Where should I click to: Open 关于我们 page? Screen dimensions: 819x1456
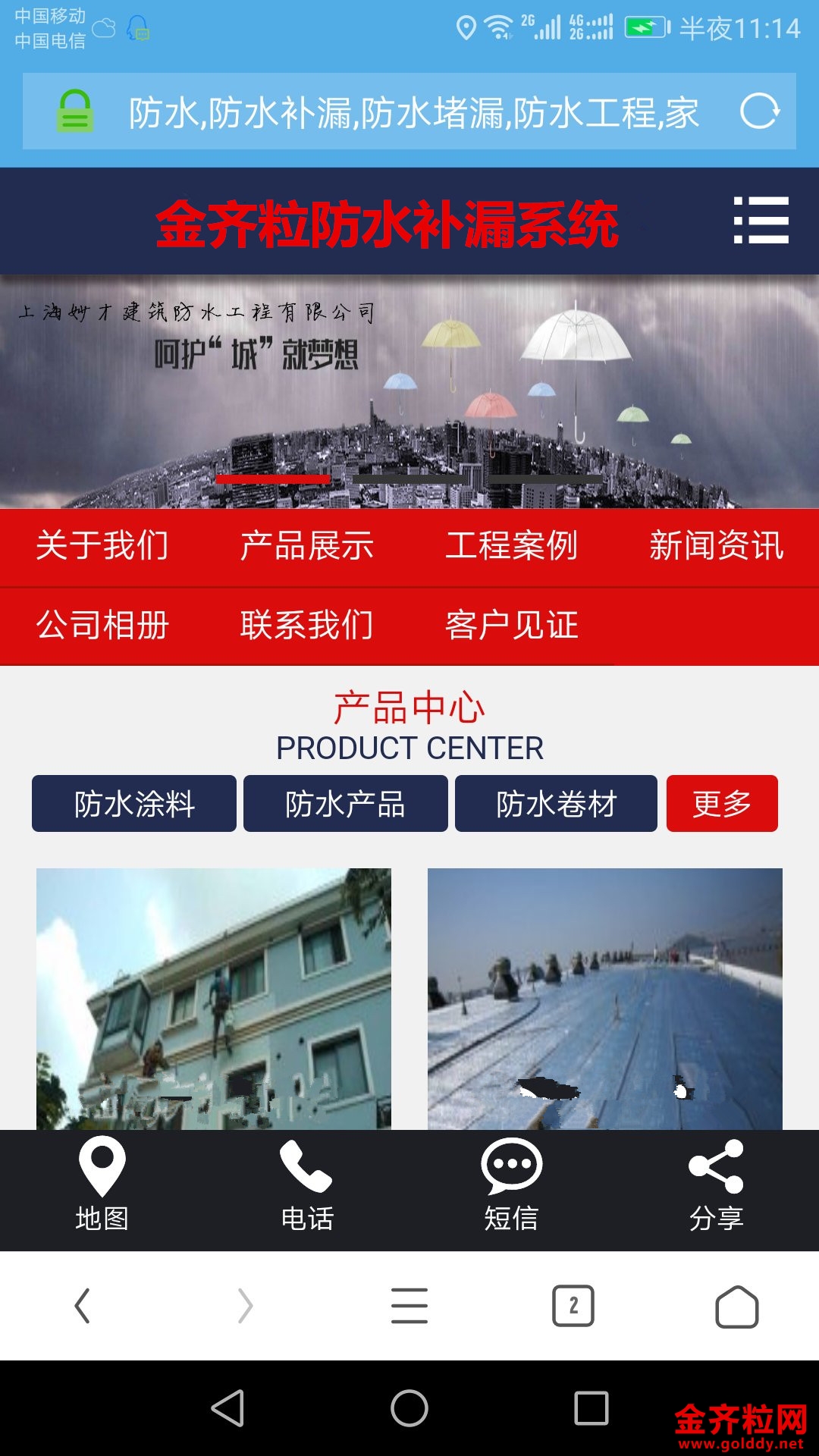point(102,546)
